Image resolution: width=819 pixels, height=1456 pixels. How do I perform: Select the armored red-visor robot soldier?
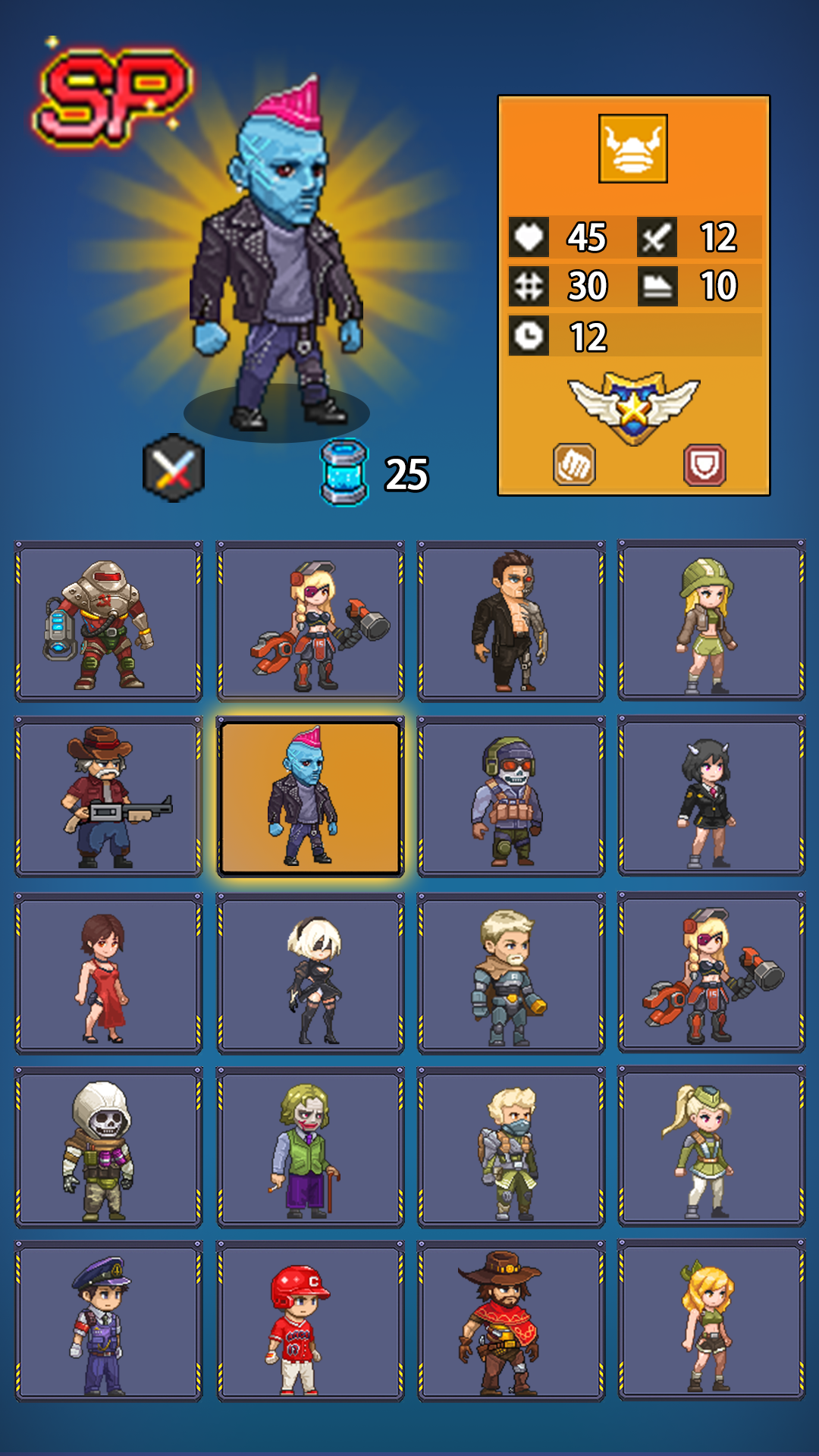(x=108, y=621)
